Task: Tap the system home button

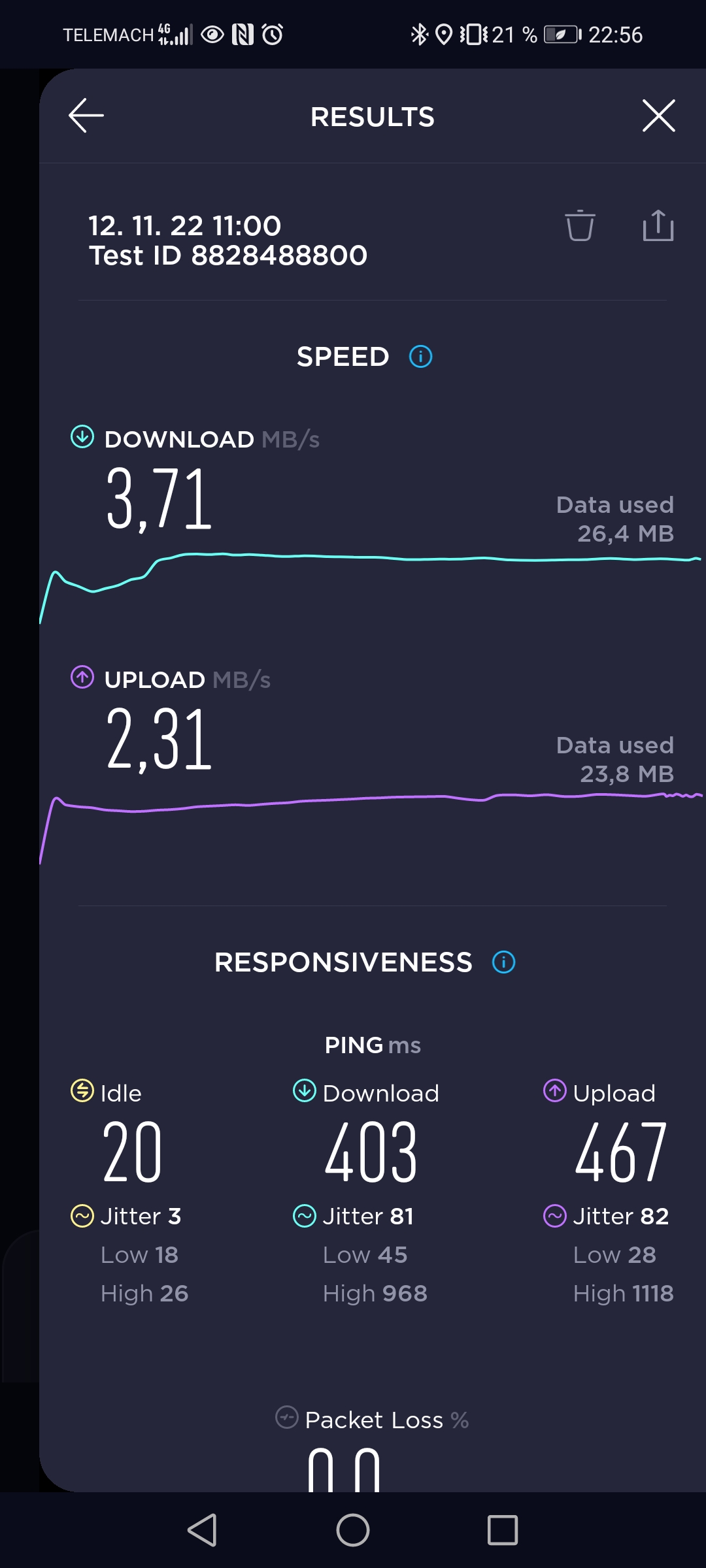Action: pos(353,1530)
